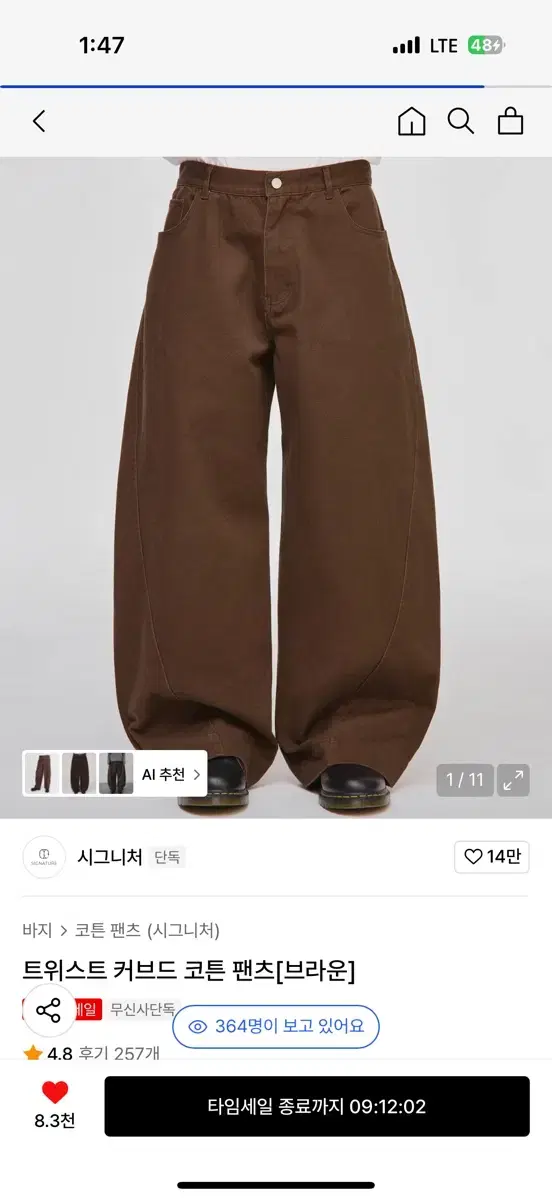The image size is (552, 1200).
Task: Share this product
Action: click(49, 1010)
